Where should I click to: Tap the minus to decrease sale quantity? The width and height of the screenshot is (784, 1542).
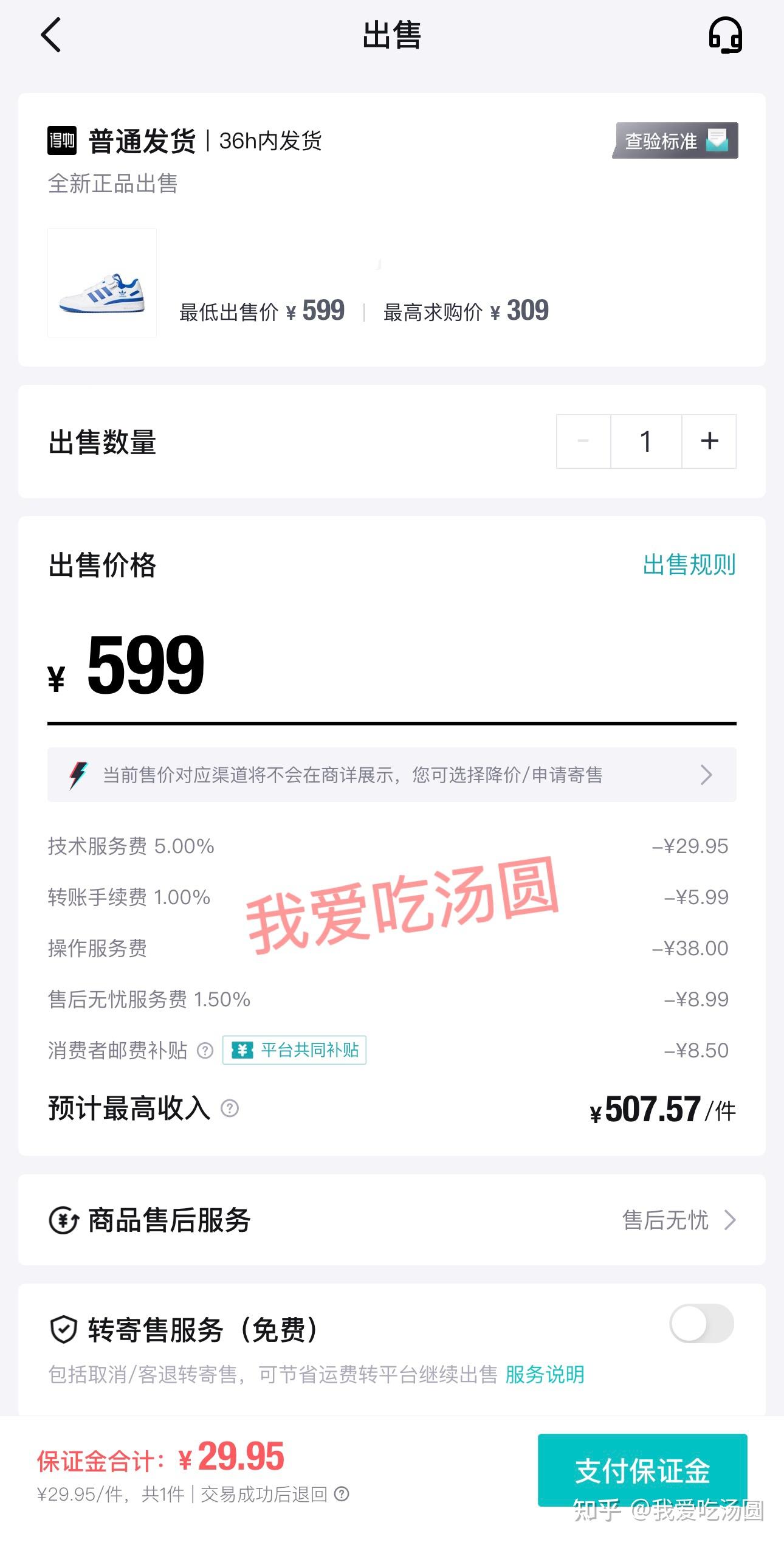582,442
